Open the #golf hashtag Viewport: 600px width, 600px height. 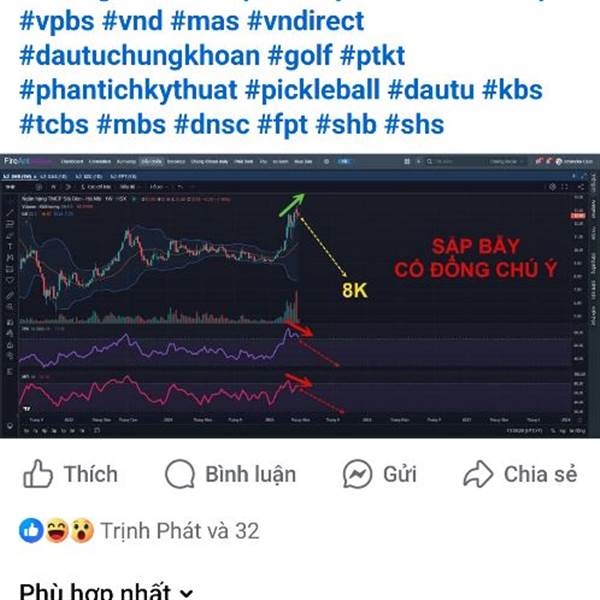coord(300,56)
